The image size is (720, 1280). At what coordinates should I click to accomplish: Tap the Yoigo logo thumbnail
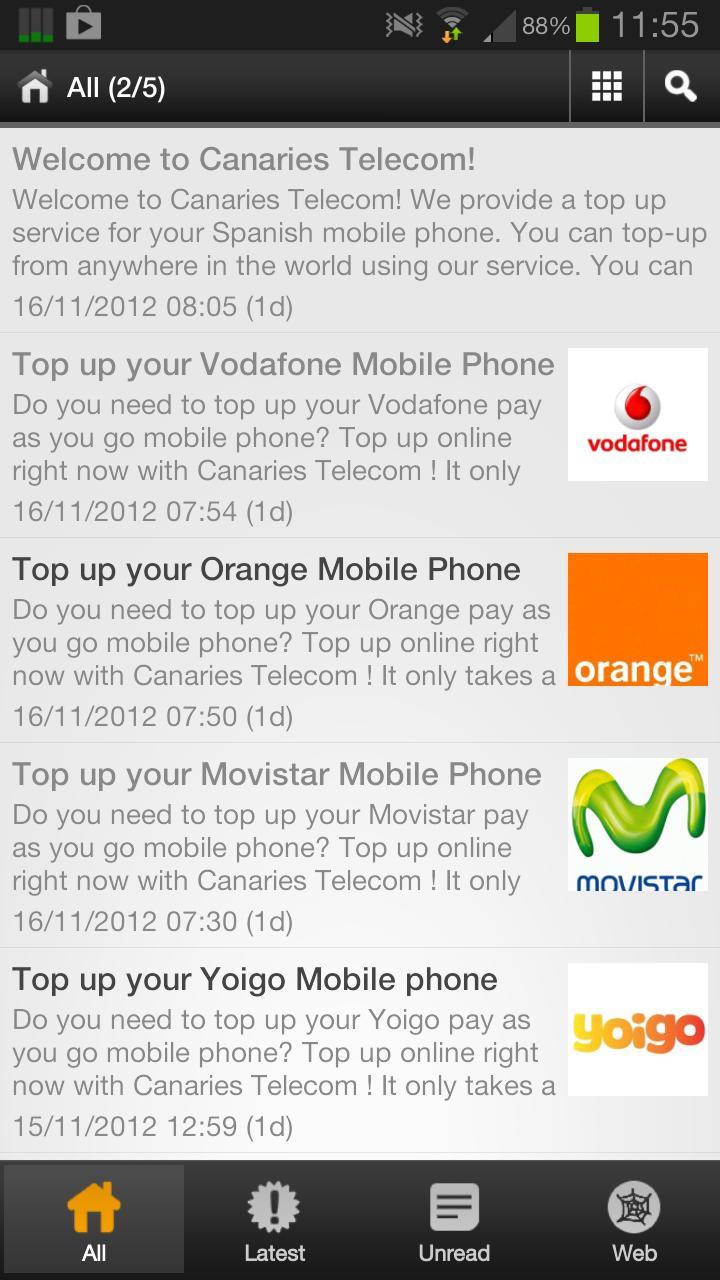pyautogui.click(x=637, y=1029)
